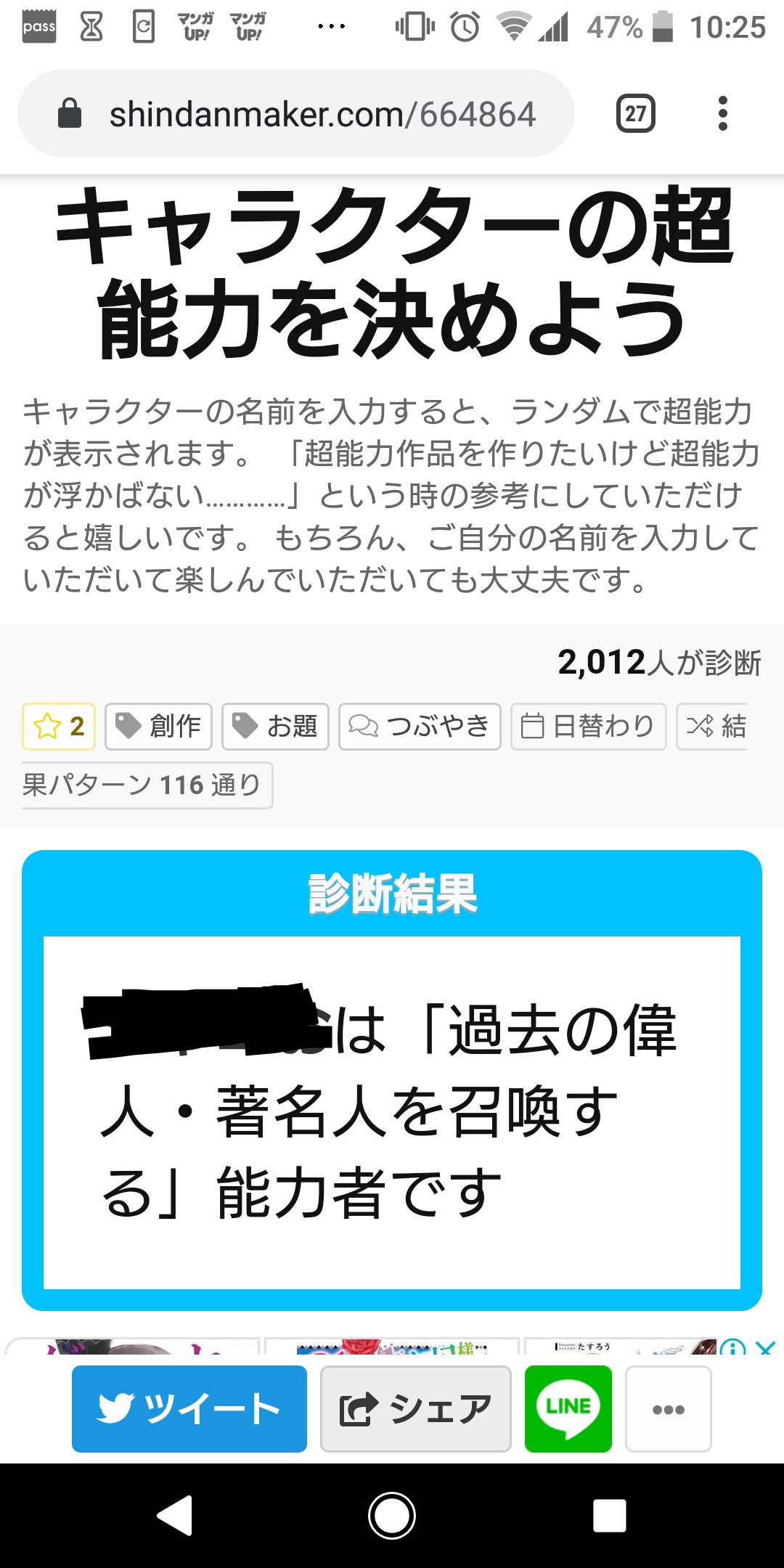Screen dimensions: 784x1568
Task: Select the 日替わり chip
Action: [x=588, y=726]
